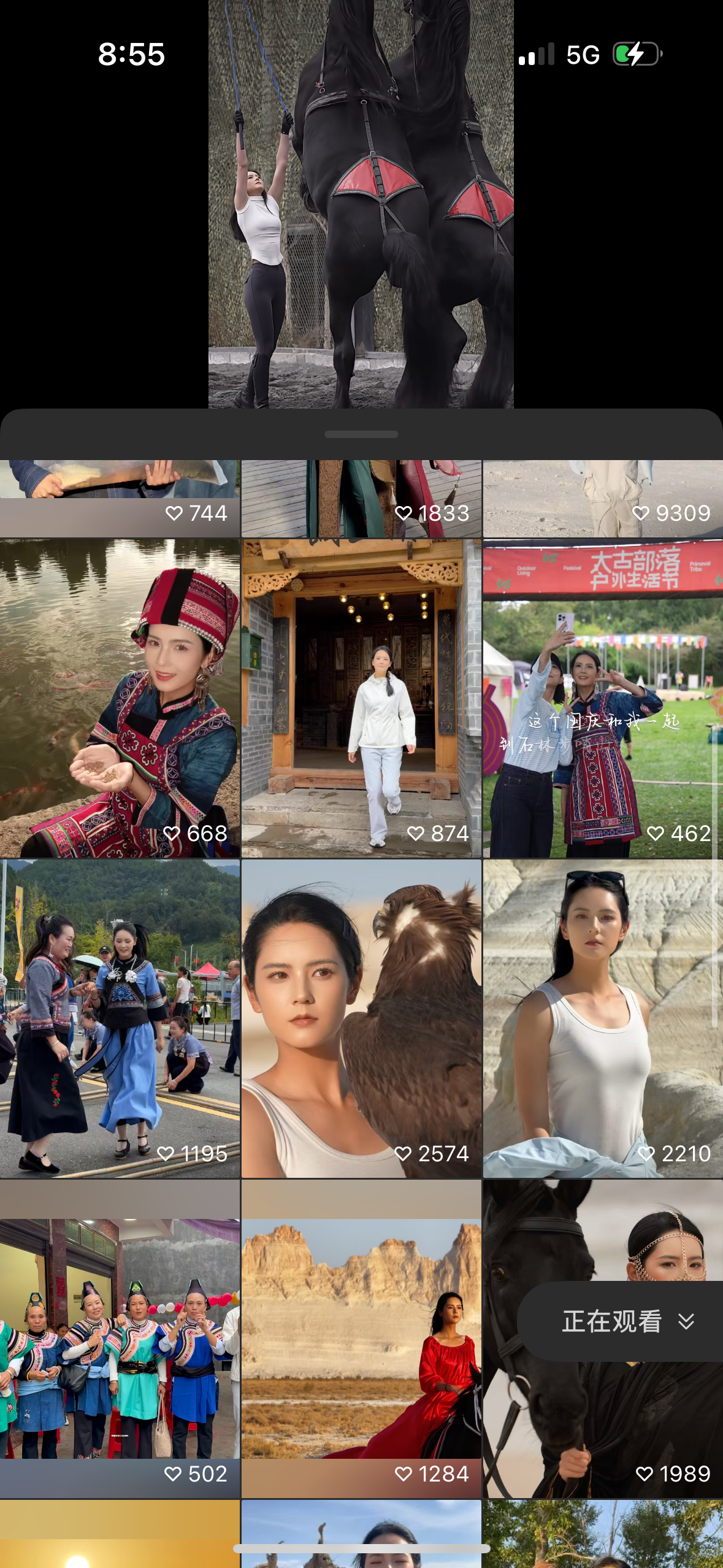Open the bamboo dance video with 1195 likes

(120, 1018)
